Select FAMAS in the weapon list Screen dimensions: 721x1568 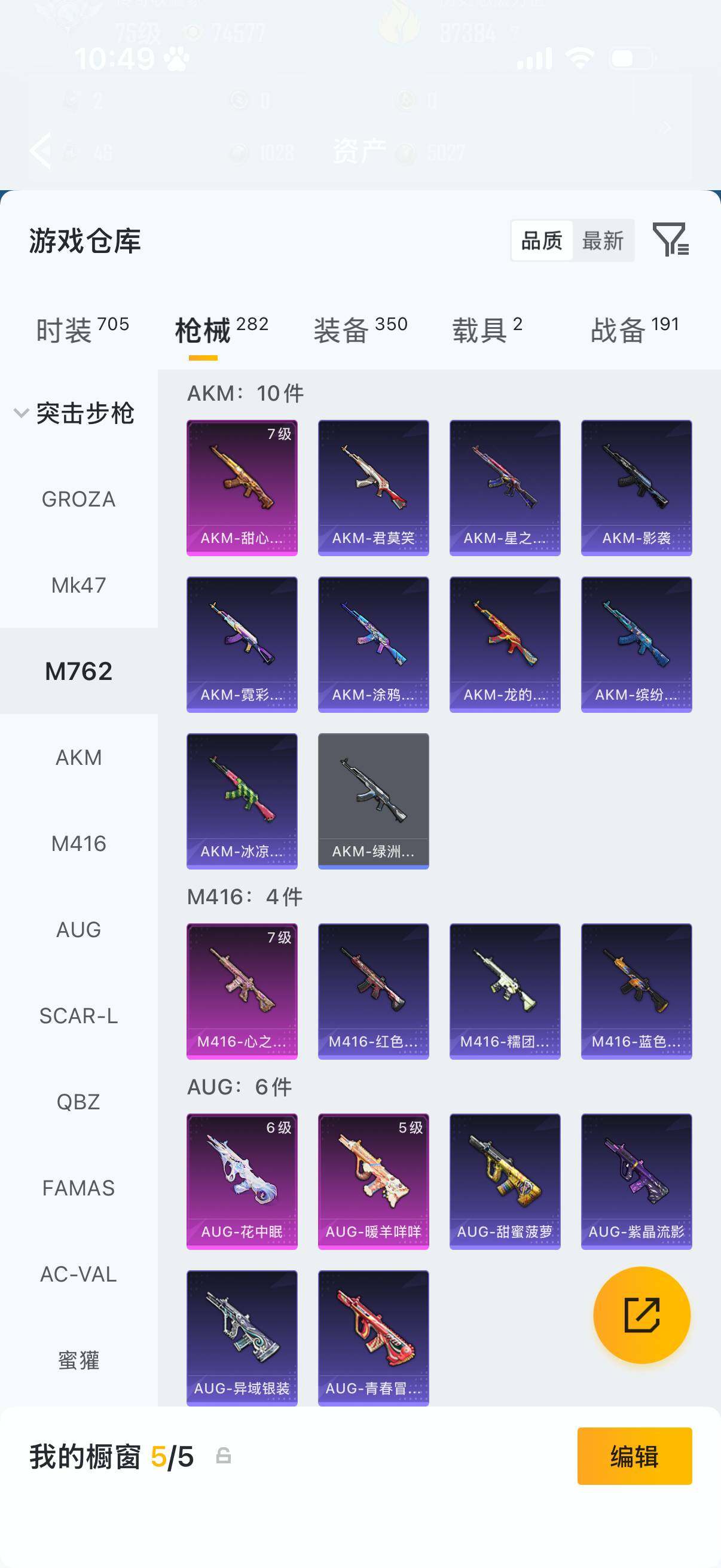pos(78,1188)
